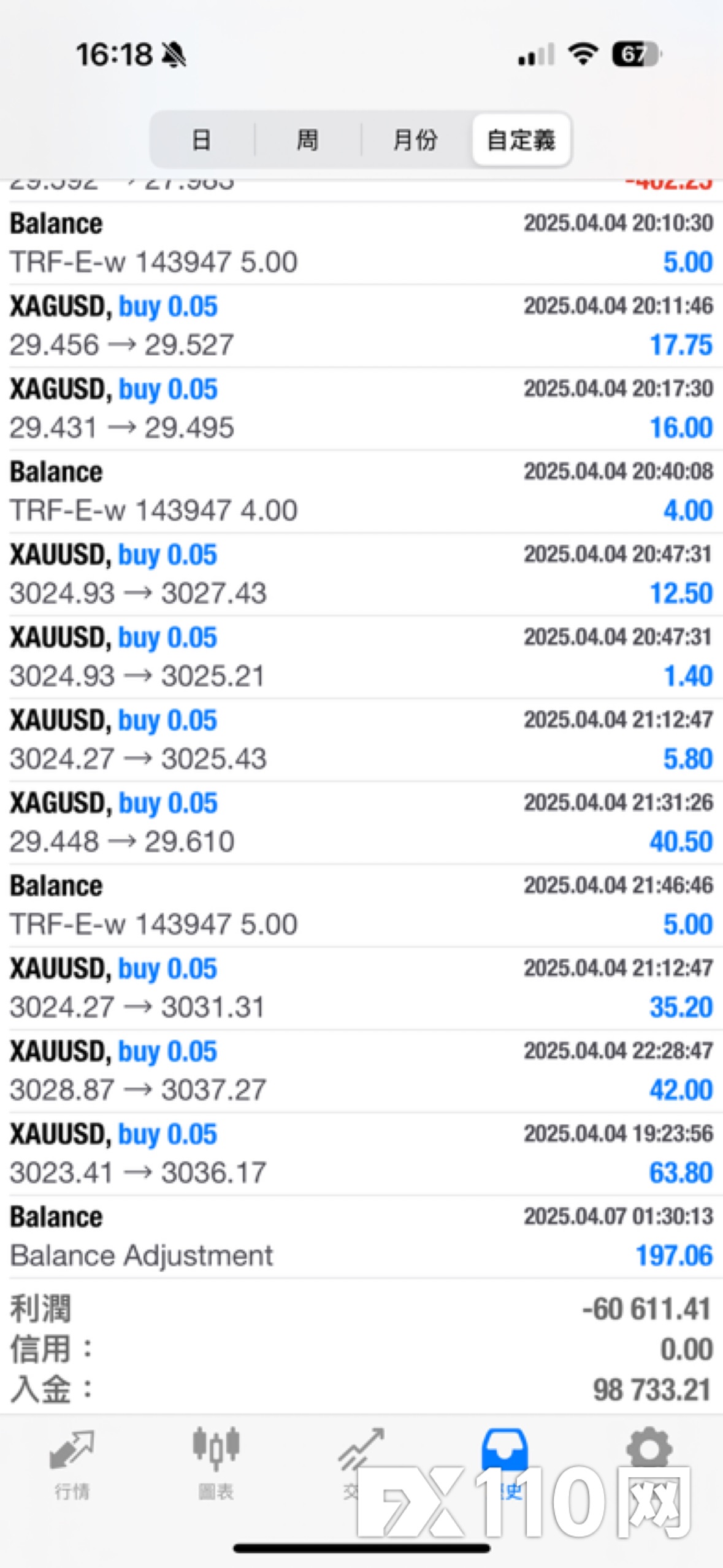Screen dimensions: 723x1568
Task: Show history by 月份
Action: (x=415, y=140)
